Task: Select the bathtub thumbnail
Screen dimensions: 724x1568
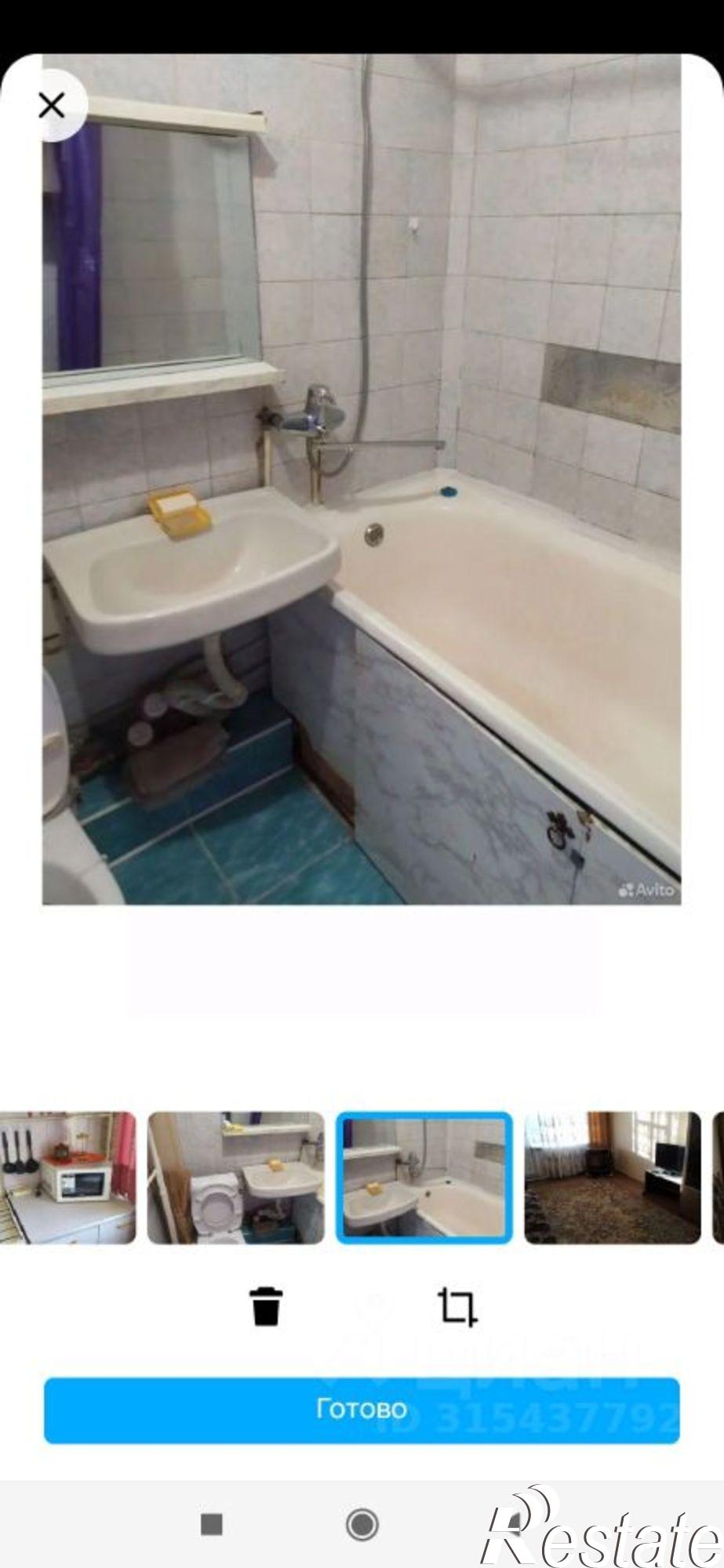Action: click(x=424, y=1178)
